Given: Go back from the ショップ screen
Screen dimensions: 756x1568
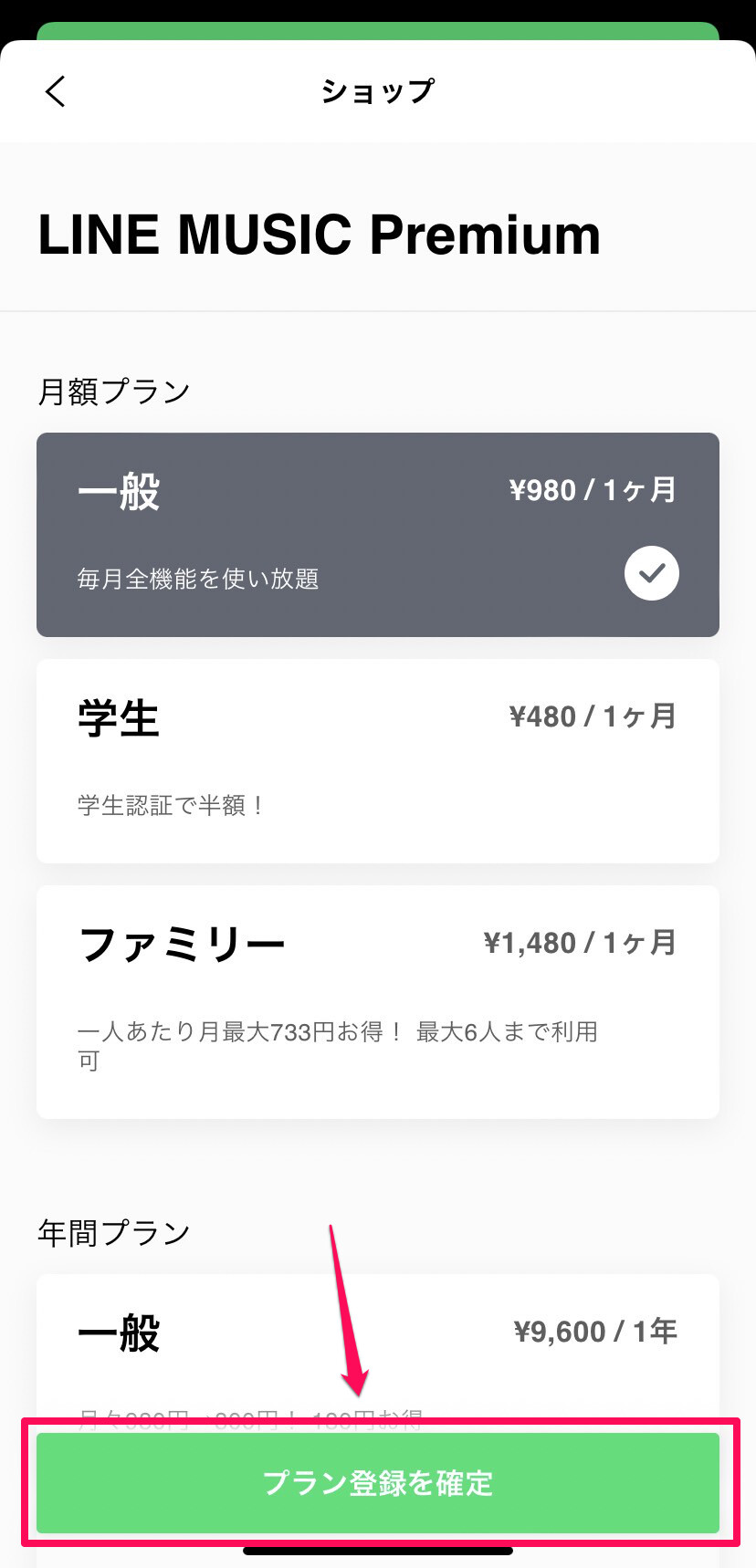Looking at the screenshot, I should coord(56,91).
